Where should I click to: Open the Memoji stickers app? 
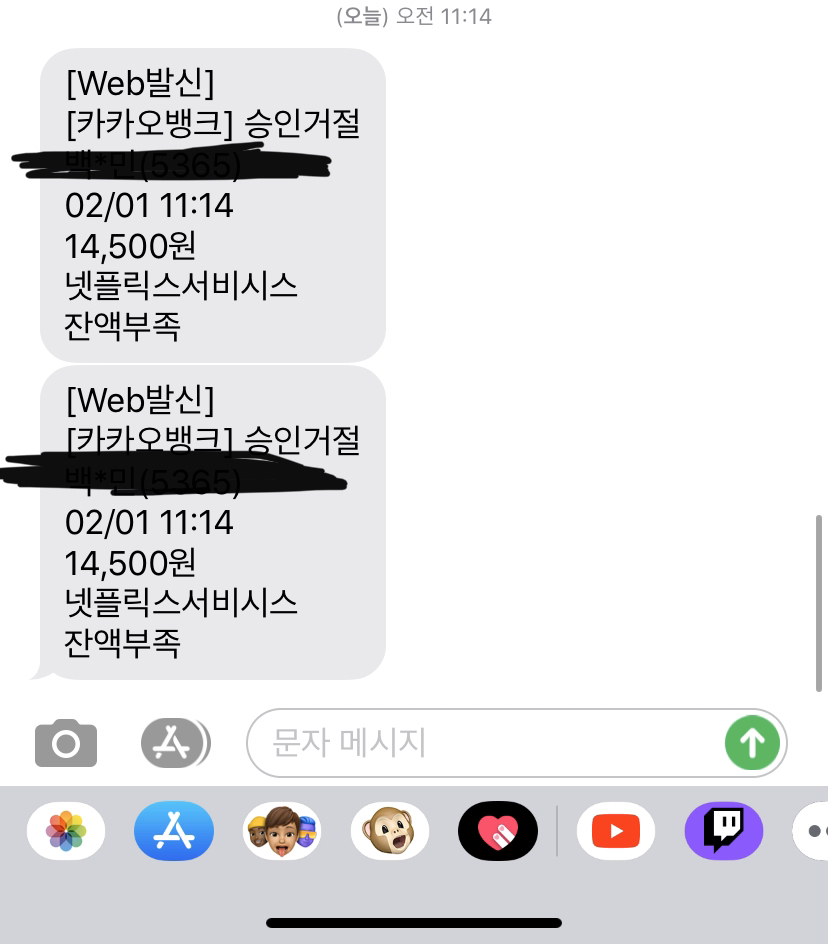282,831
